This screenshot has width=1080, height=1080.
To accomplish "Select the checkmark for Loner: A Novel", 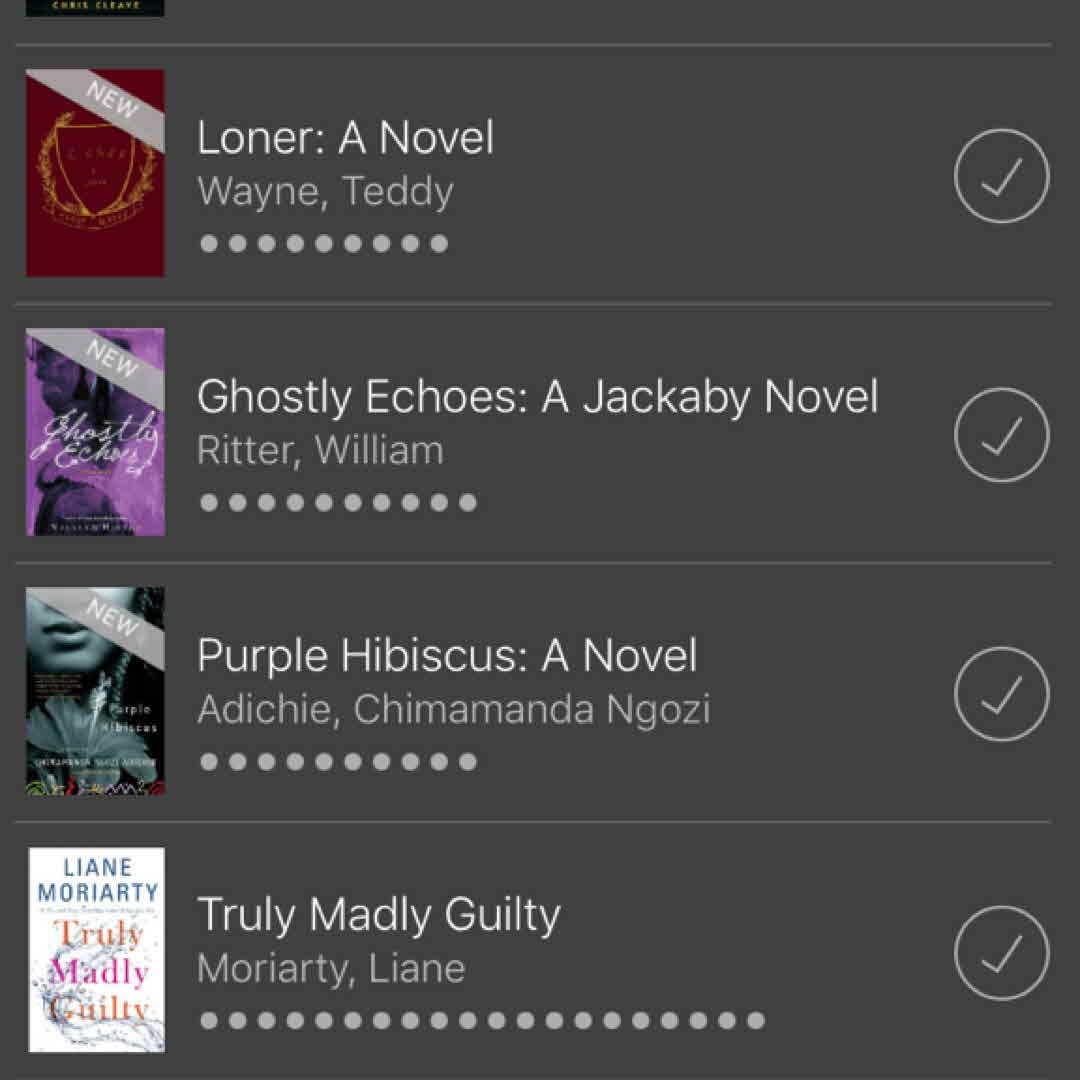I will (x=1001, y=176).
